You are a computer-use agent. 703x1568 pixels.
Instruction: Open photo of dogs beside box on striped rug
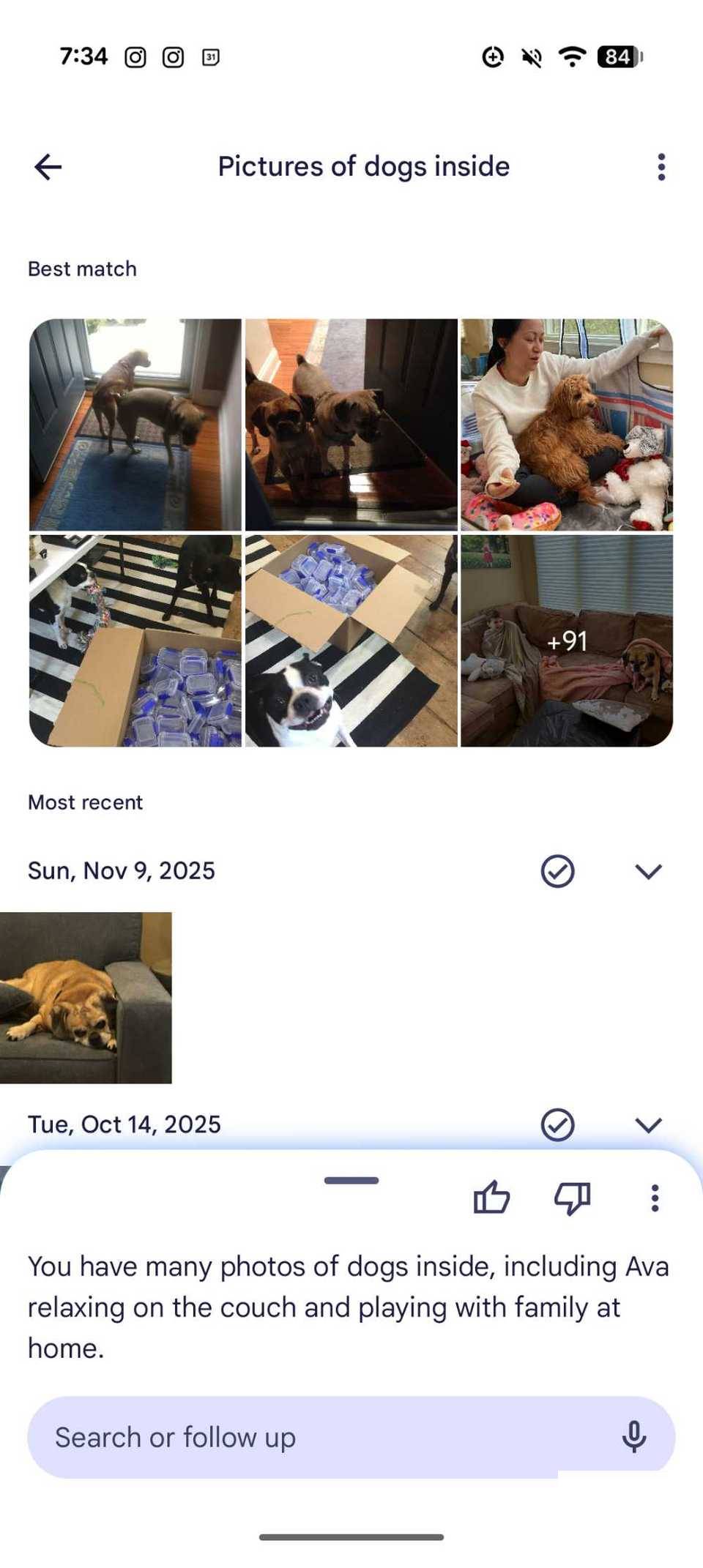[135, 641]
